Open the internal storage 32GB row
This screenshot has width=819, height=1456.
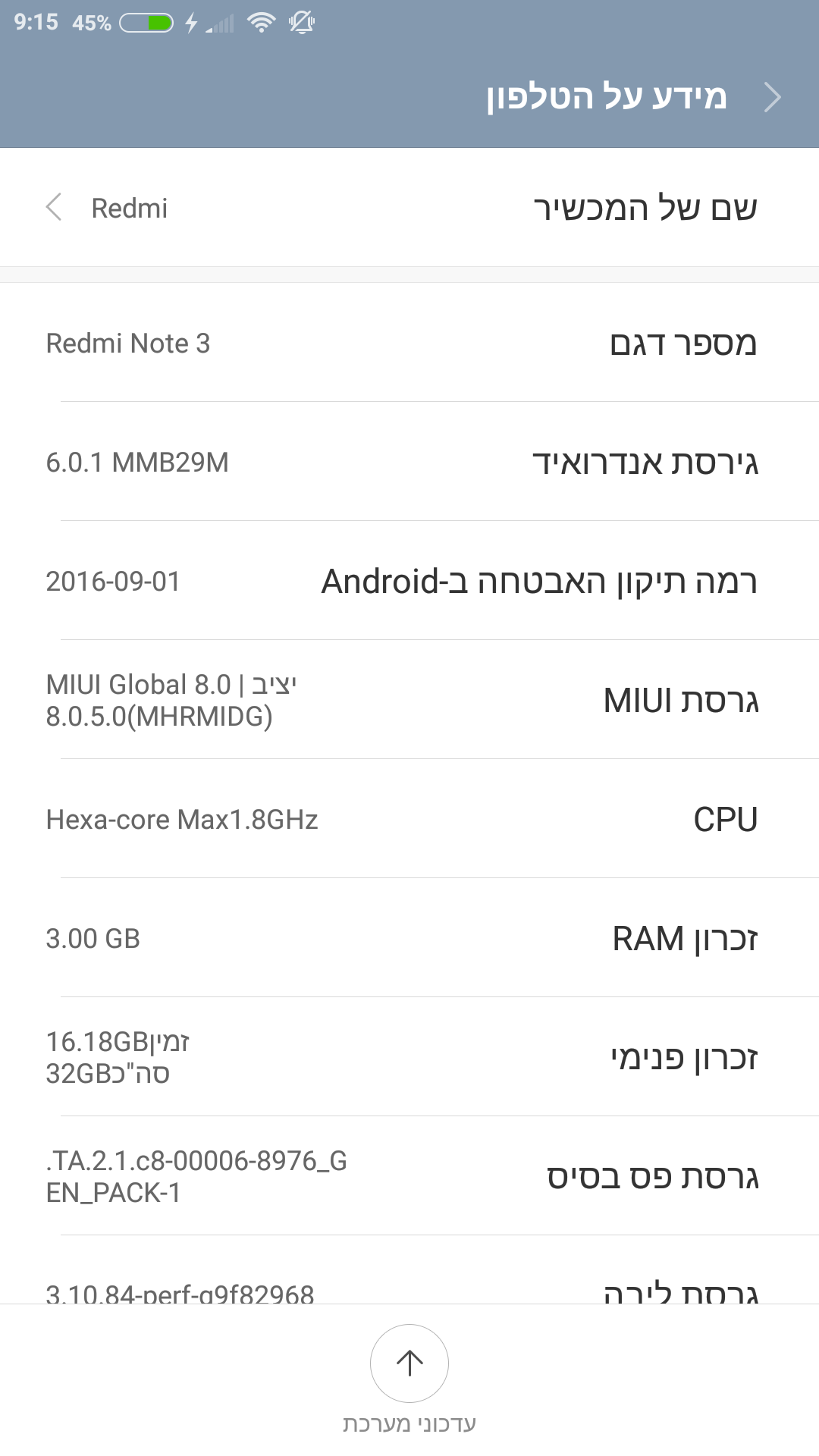point(409,1057)
